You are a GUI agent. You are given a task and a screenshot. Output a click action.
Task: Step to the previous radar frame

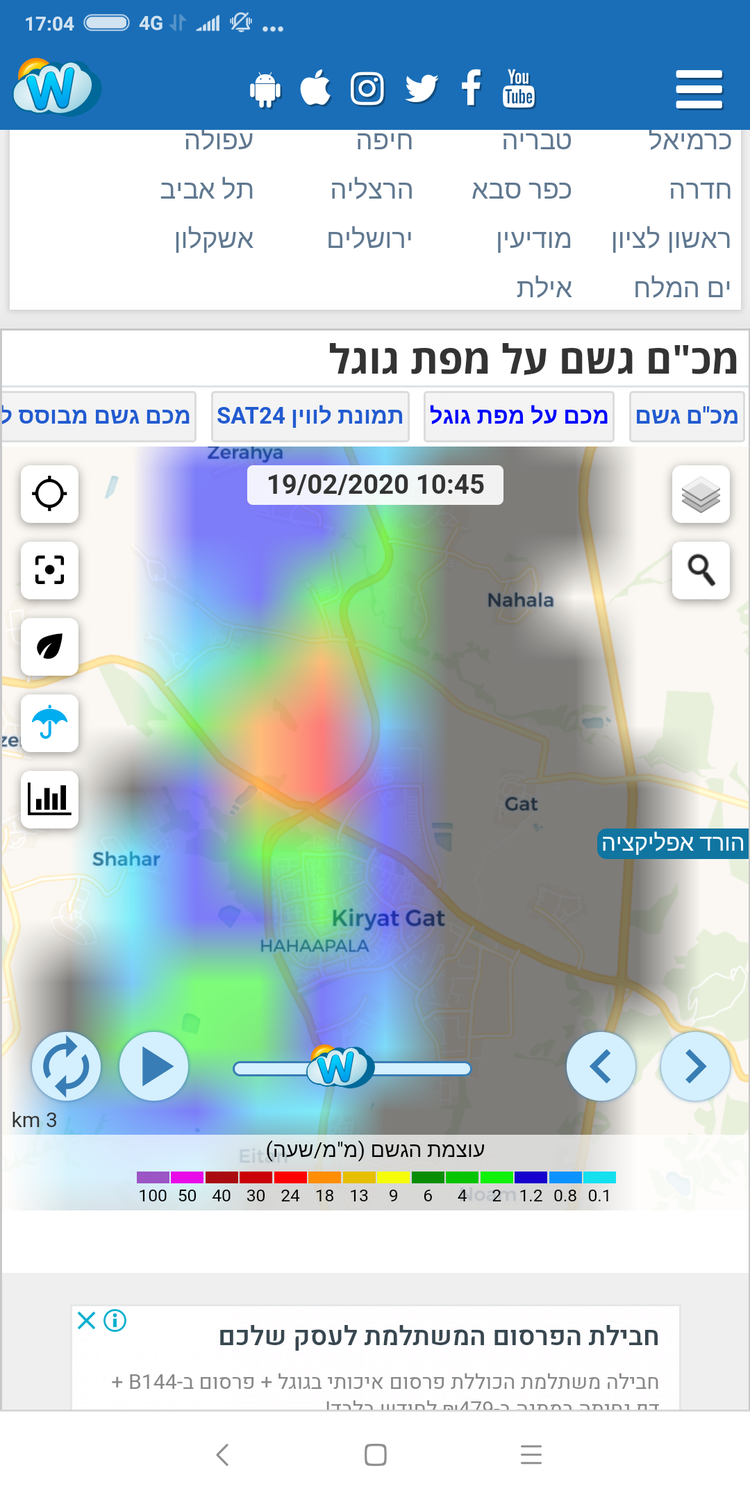coord(601,1067)
